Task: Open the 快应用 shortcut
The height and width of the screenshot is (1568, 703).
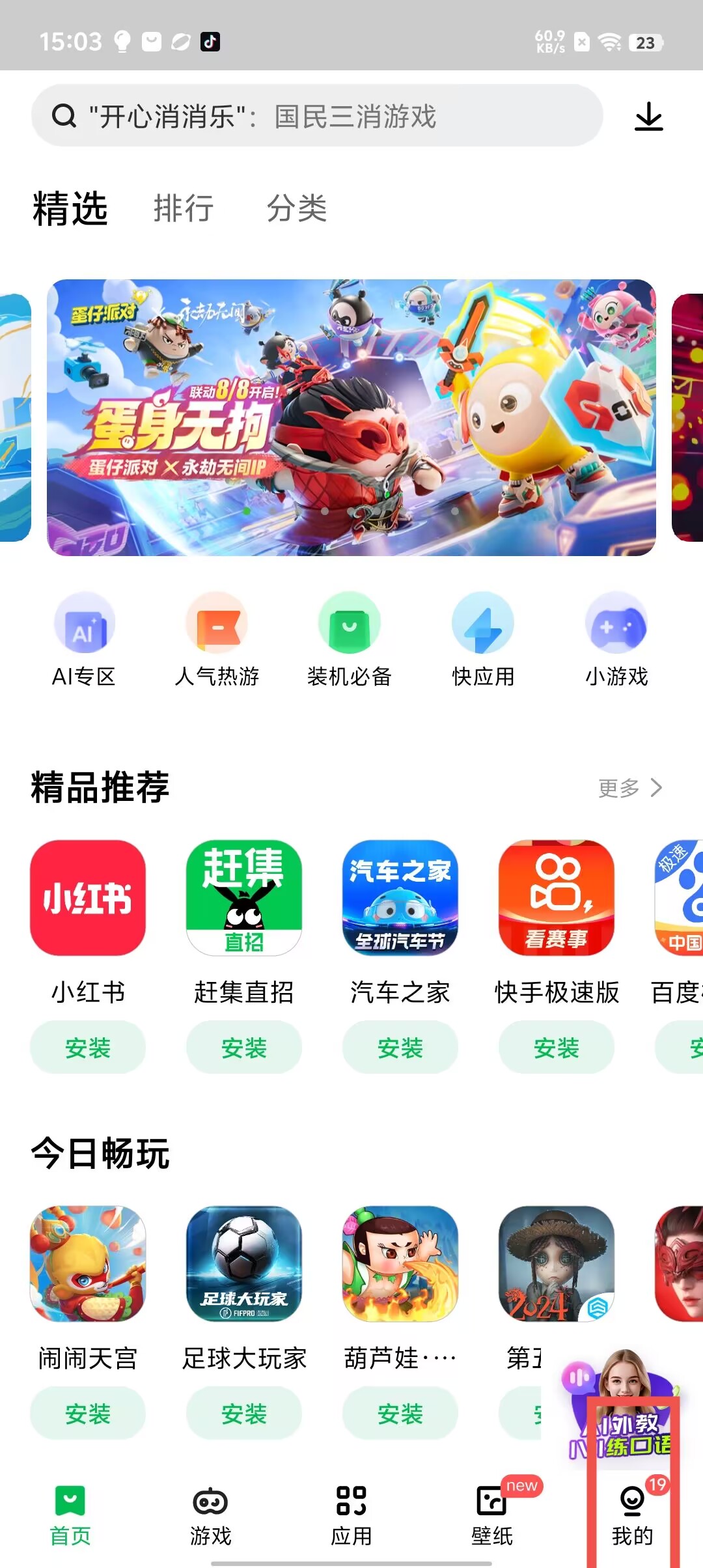Action: (x=483, y=638)
